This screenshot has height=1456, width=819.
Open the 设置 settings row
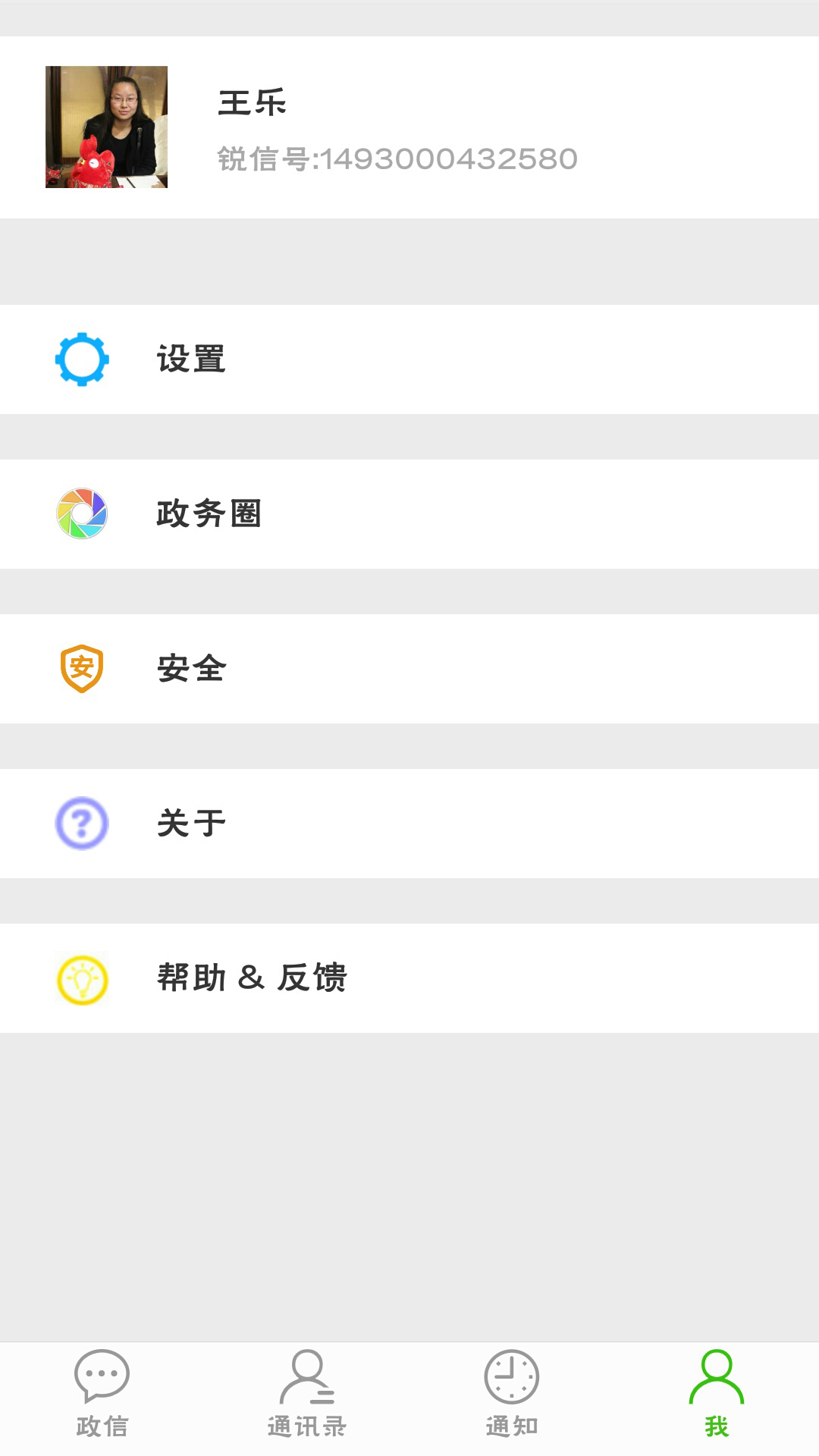click(x=409, y=359)
